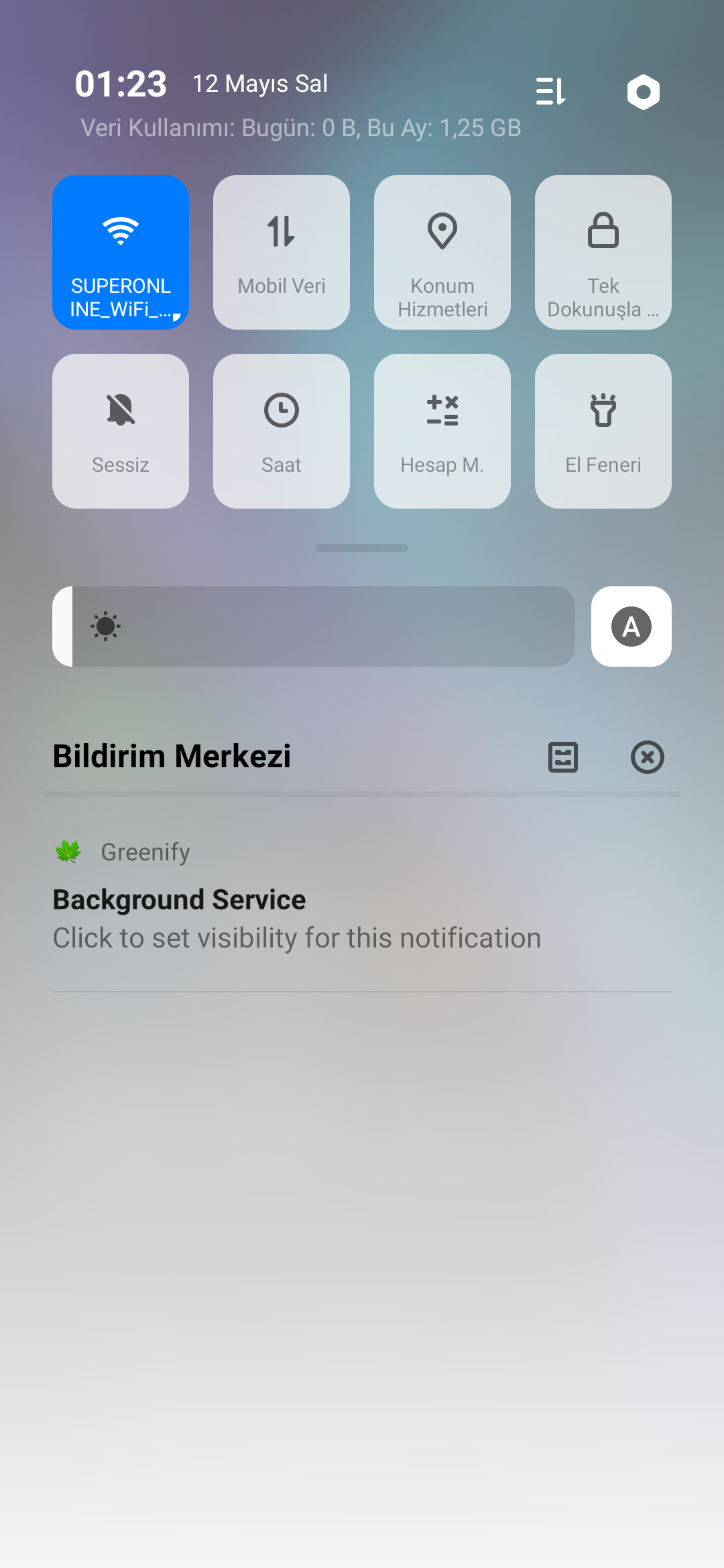This screenshot has height=1568, width=724.
Task: Launch Hesap M. calculator shortcut
Action: pos(442,431)
